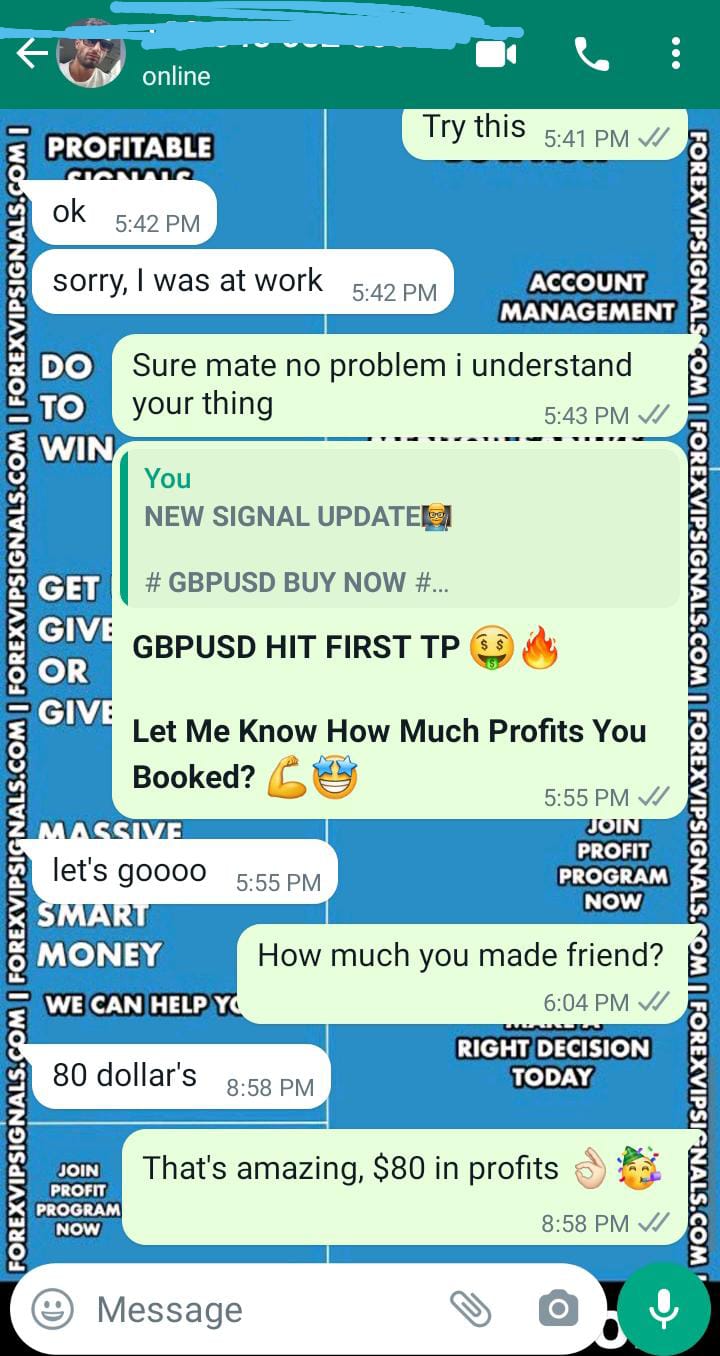Image resolution: width=720 pixels, height=1356 pixels.
Task: Open the camera from the message bar
Action: click(x=557, y=1308)
